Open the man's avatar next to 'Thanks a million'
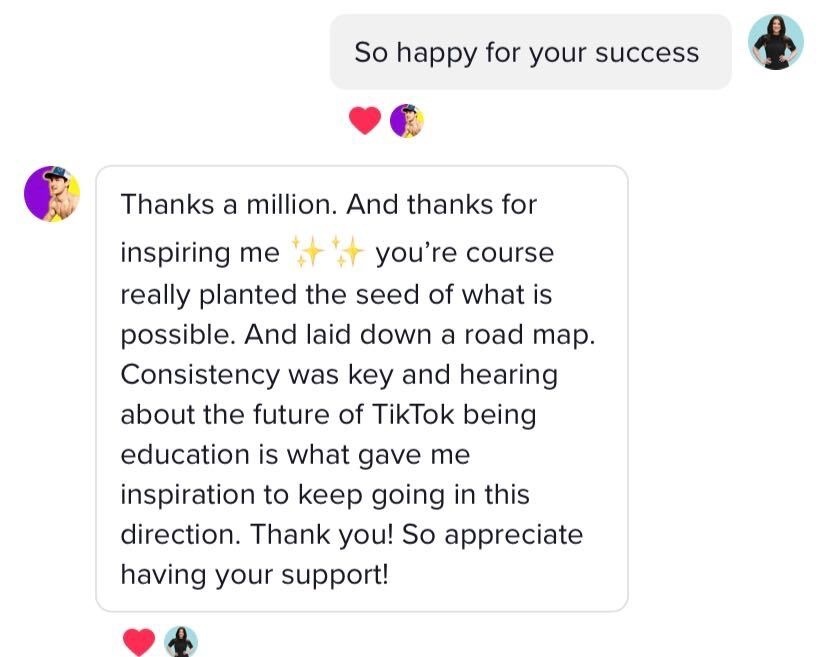828x657 pixels. (x=51, y=193)
